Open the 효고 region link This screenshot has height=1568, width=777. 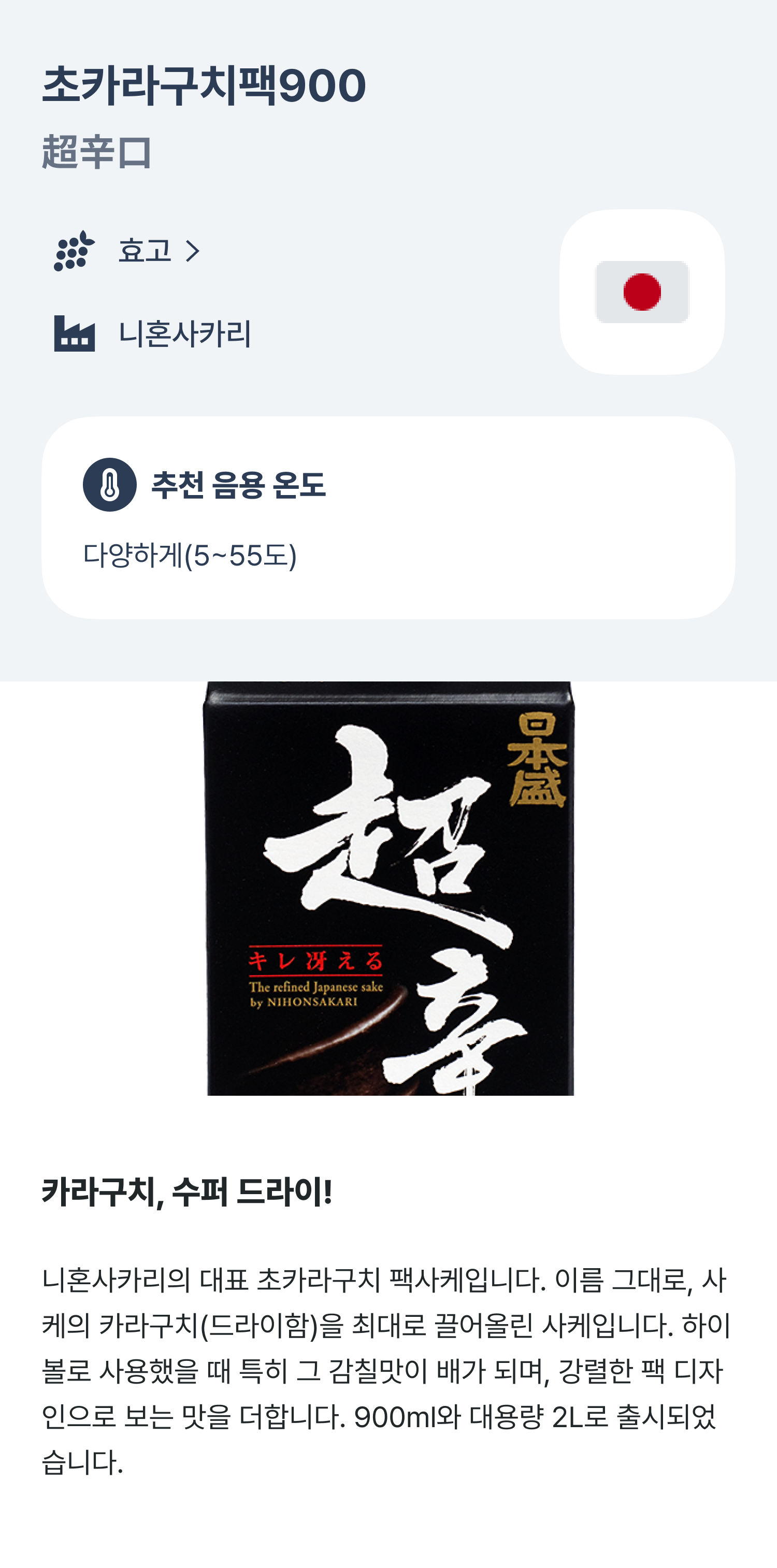pyautogui.click(x=157, y=251)
